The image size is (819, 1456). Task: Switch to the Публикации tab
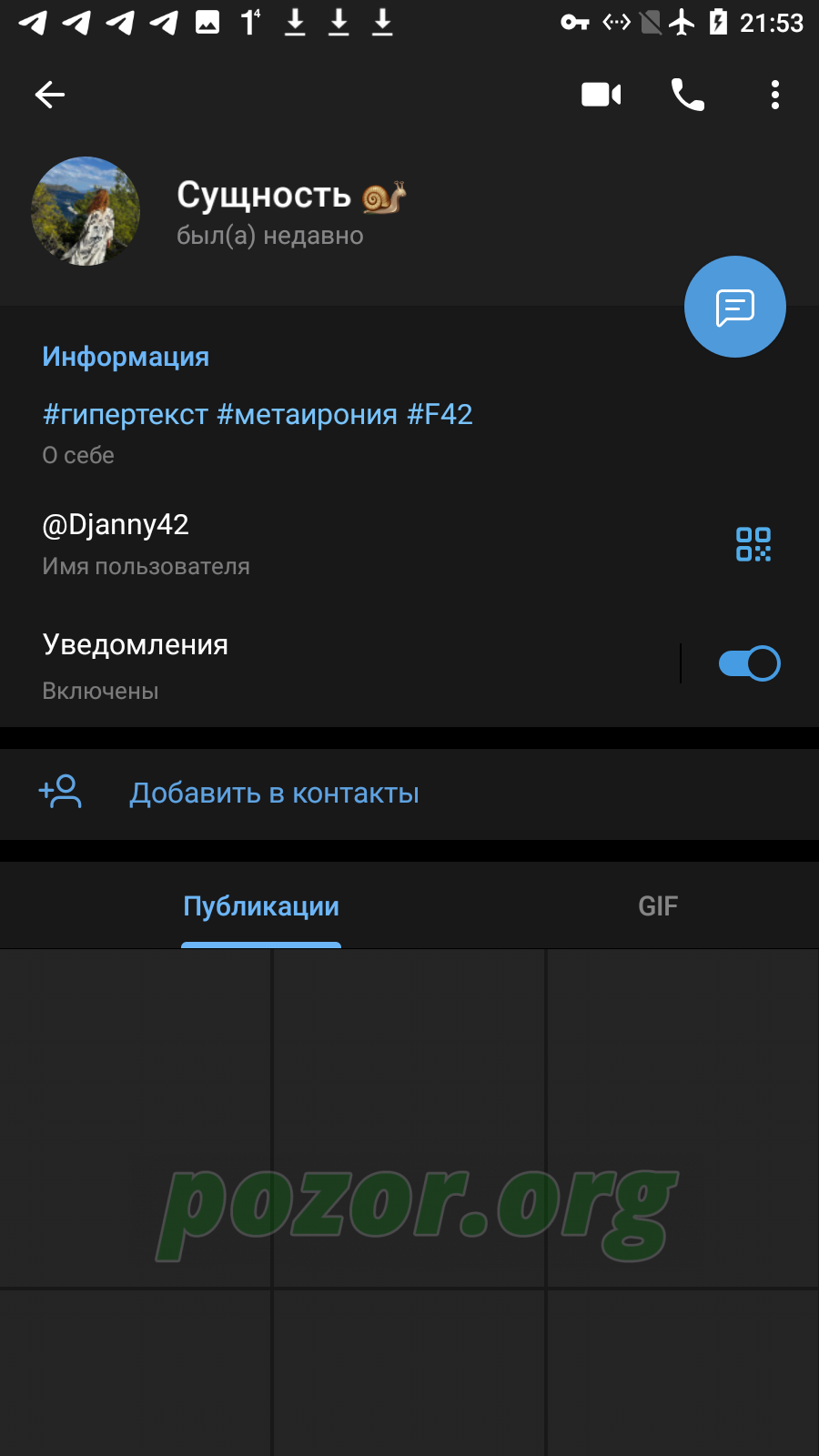261,906
